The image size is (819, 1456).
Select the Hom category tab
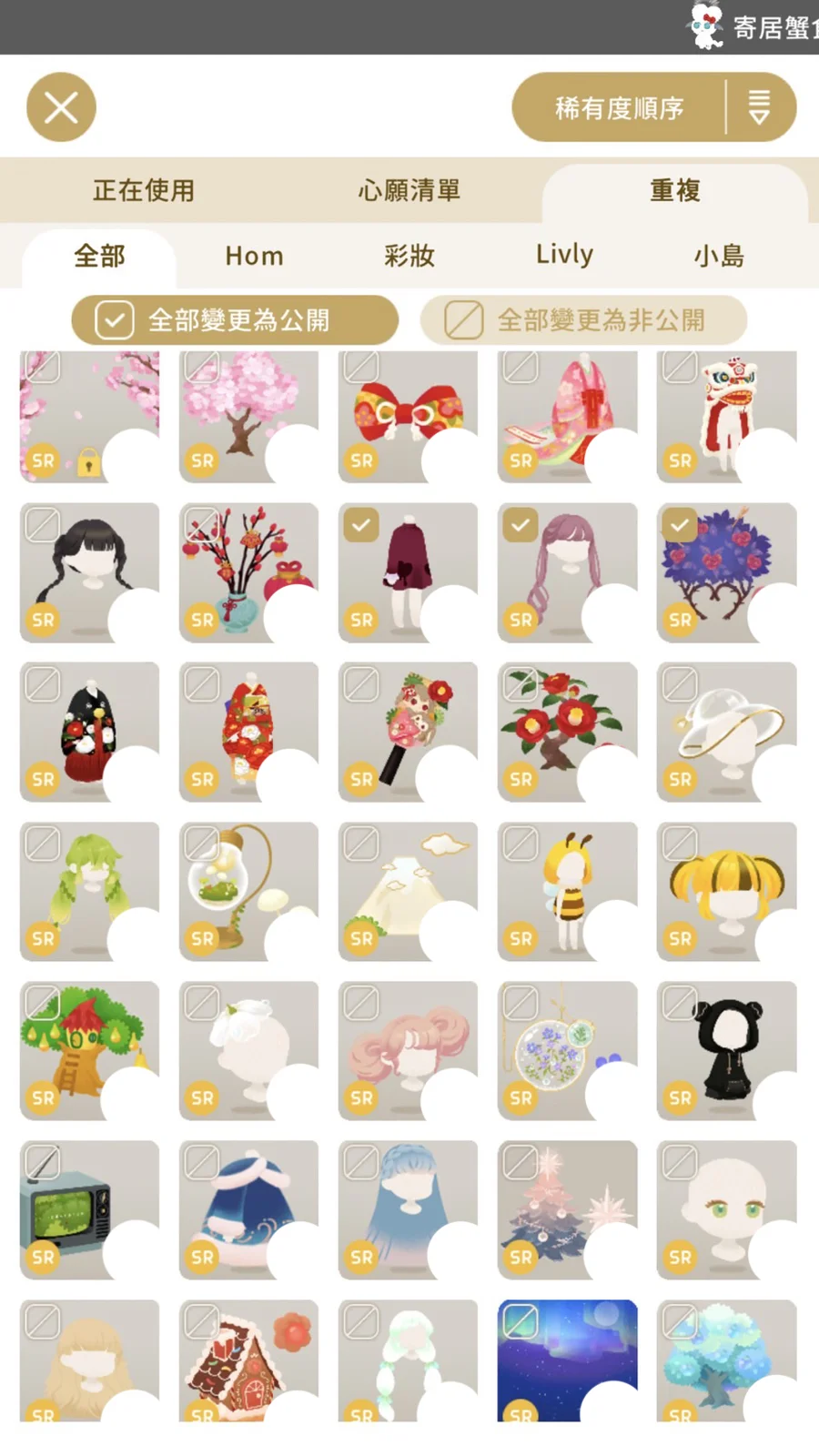(254, 256)
